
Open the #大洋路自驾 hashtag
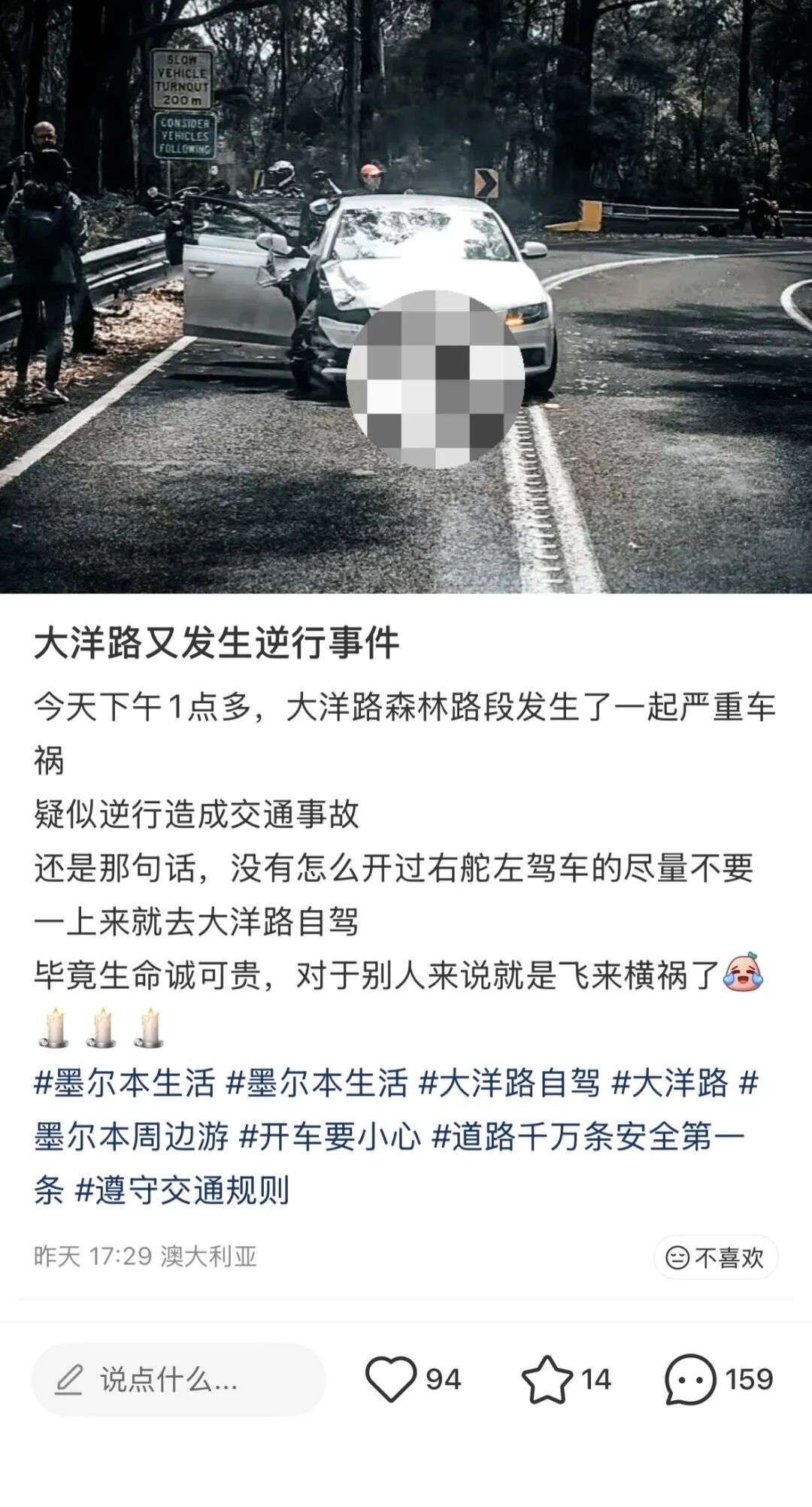click(x=510, y=1084)
